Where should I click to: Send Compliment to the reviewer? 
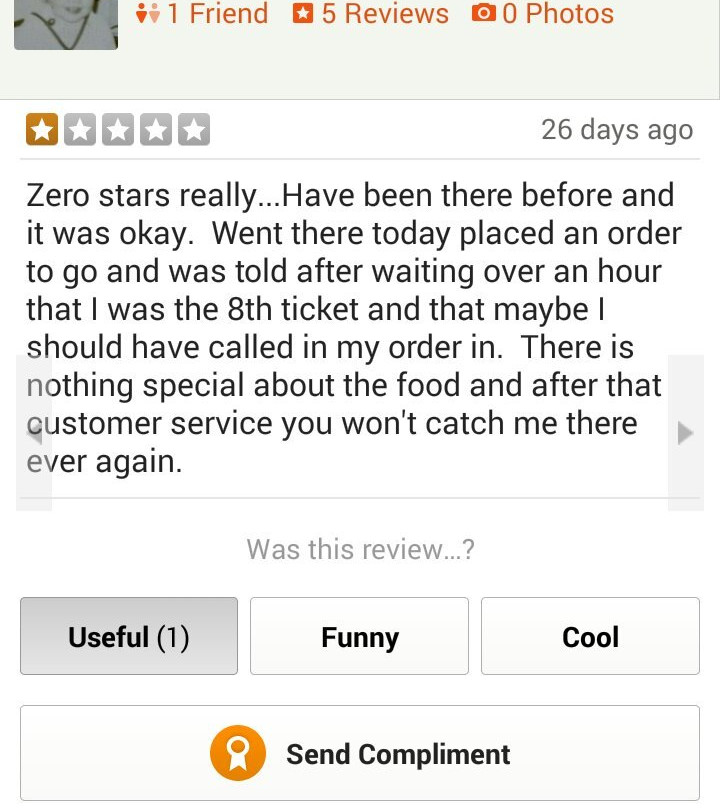click(360, 754)
